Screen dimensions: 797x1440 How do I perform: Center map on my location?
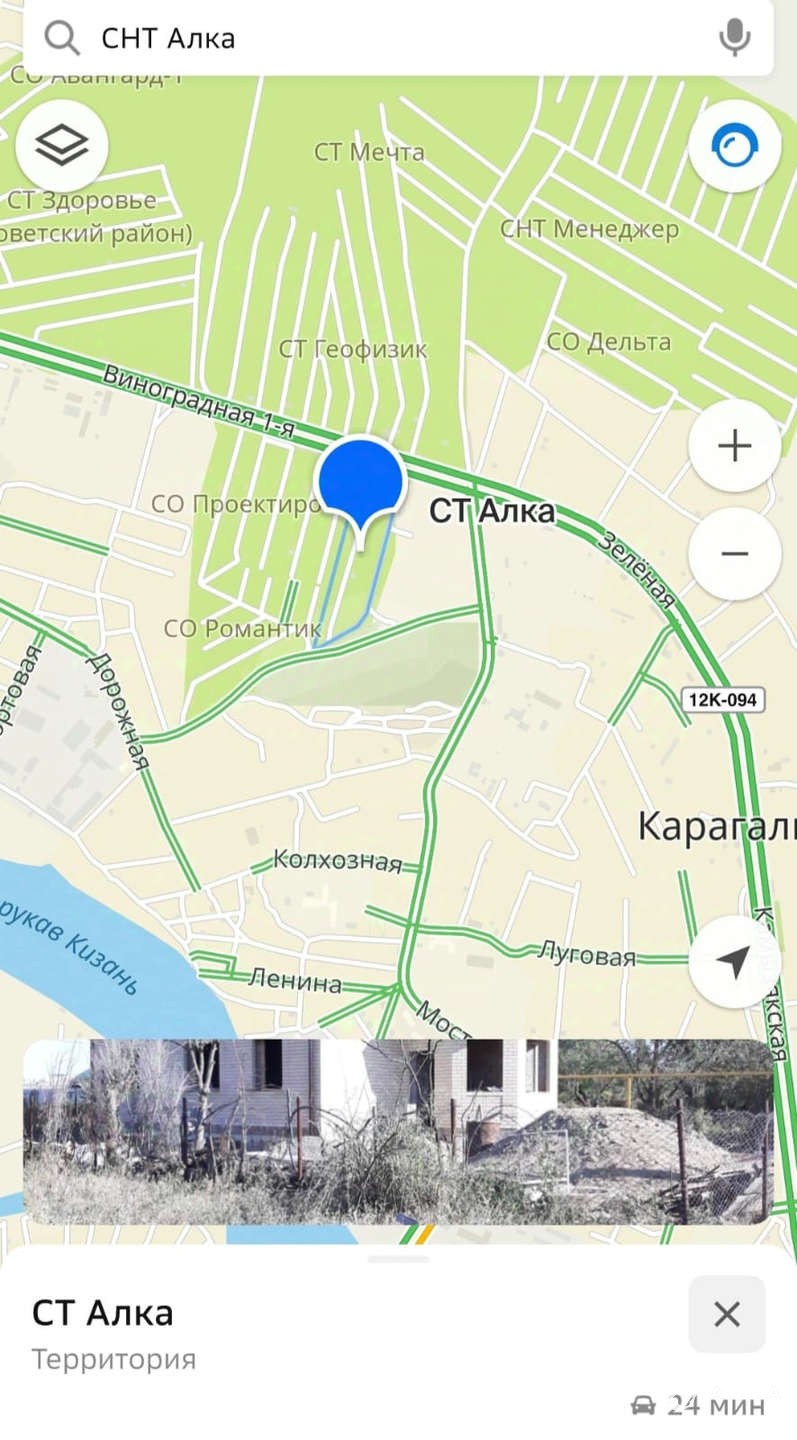pos(735,962)
